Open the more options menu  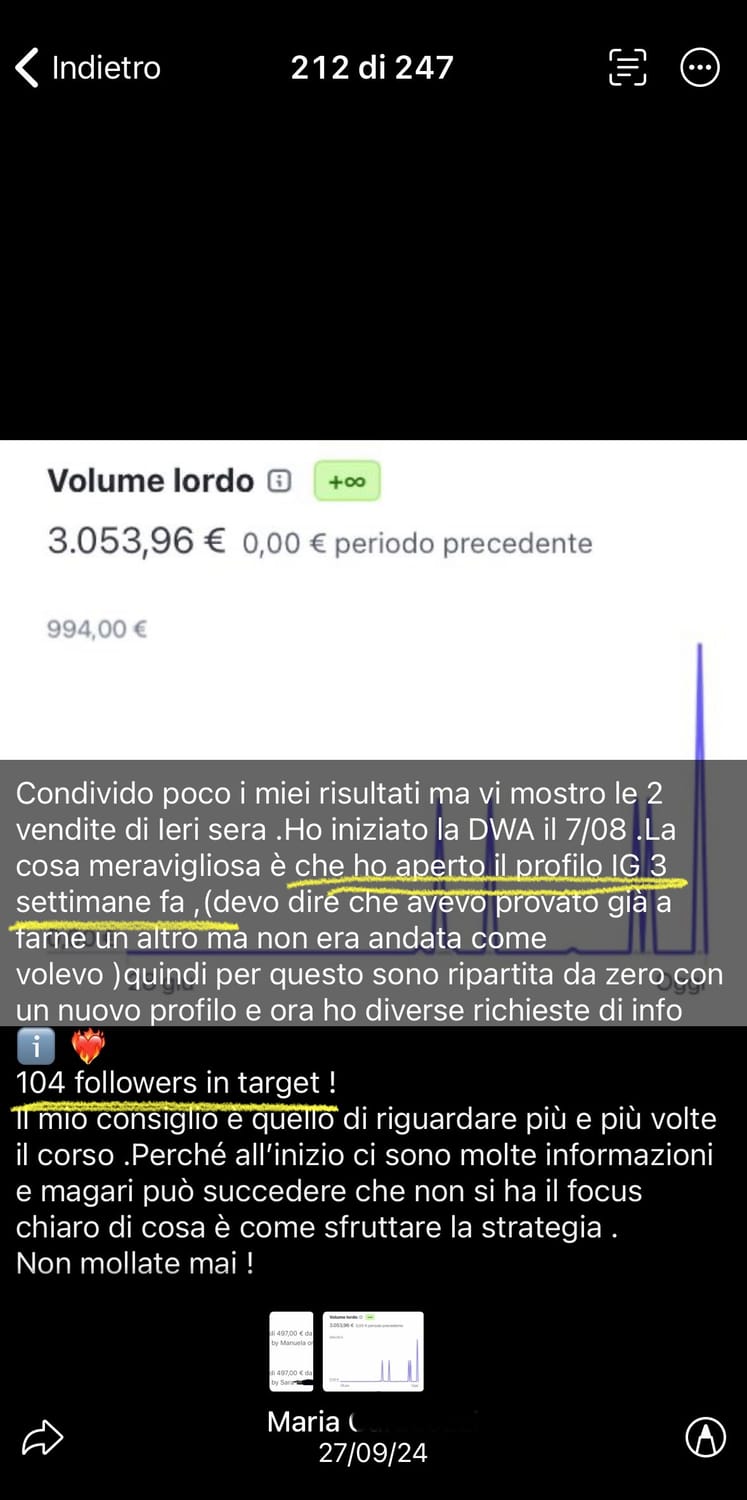pos(699,68)
